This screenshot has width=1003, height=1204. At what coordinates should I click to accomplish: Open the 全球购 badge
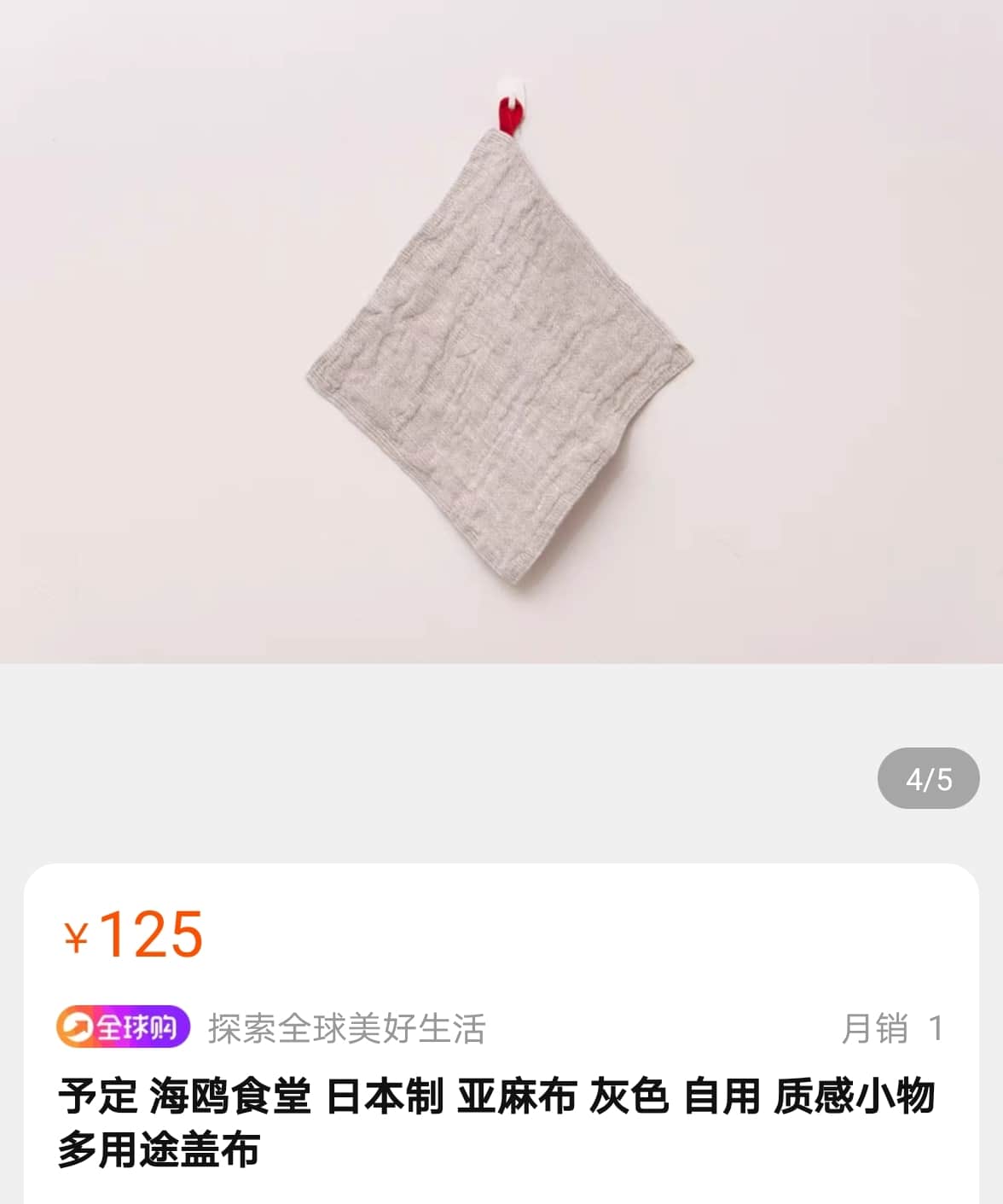click(123, 1027)
